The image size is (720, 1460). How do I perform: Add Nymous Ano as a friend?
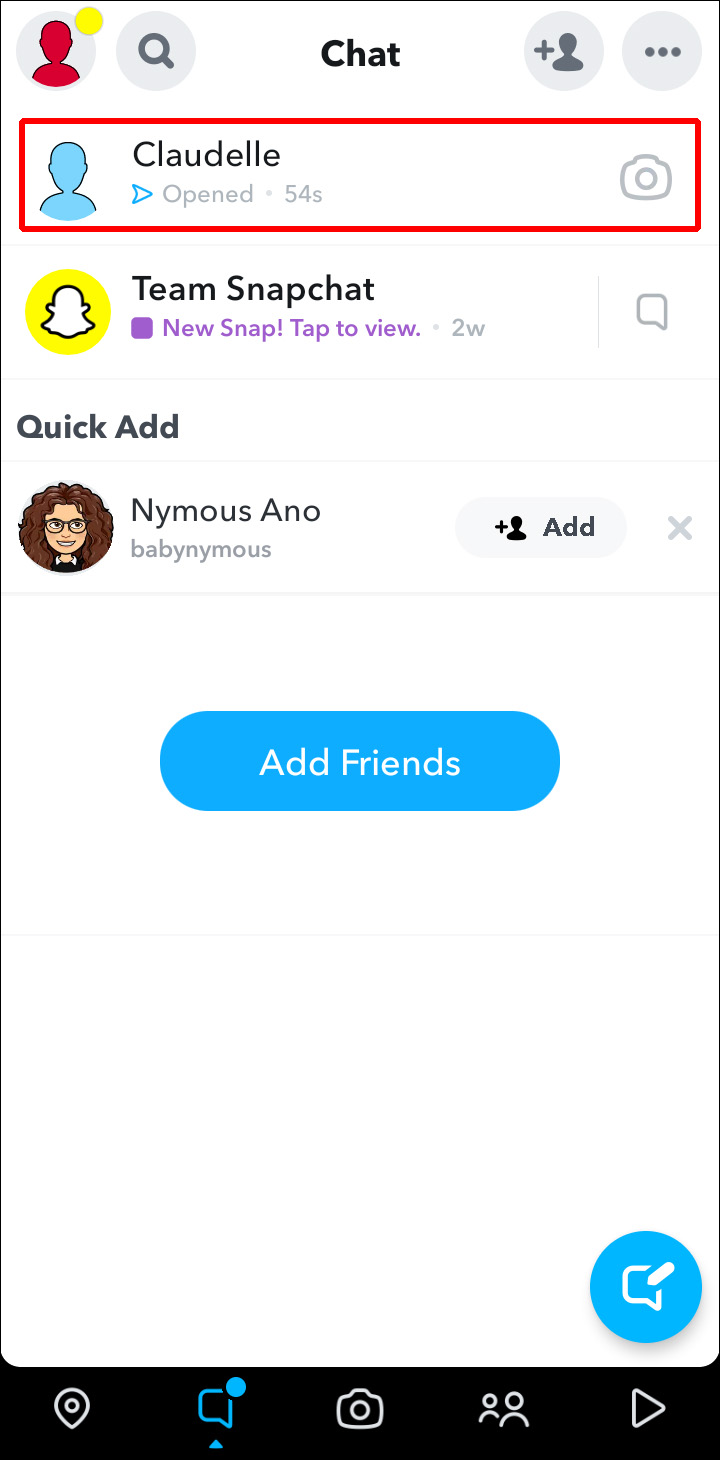click(x=541, y=527)
